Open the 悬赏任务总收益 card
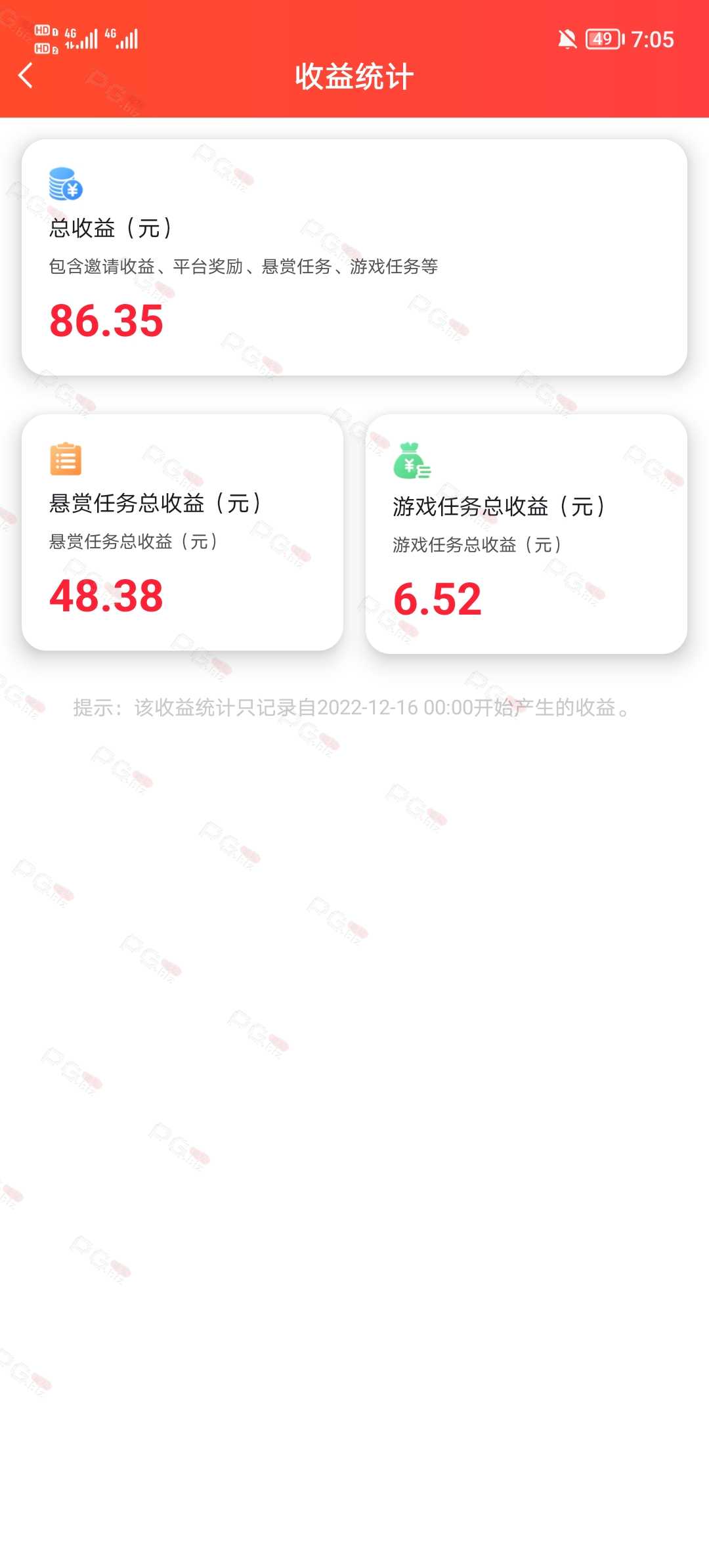Screen dimensions: 709x1568 (x=183, y=533)
